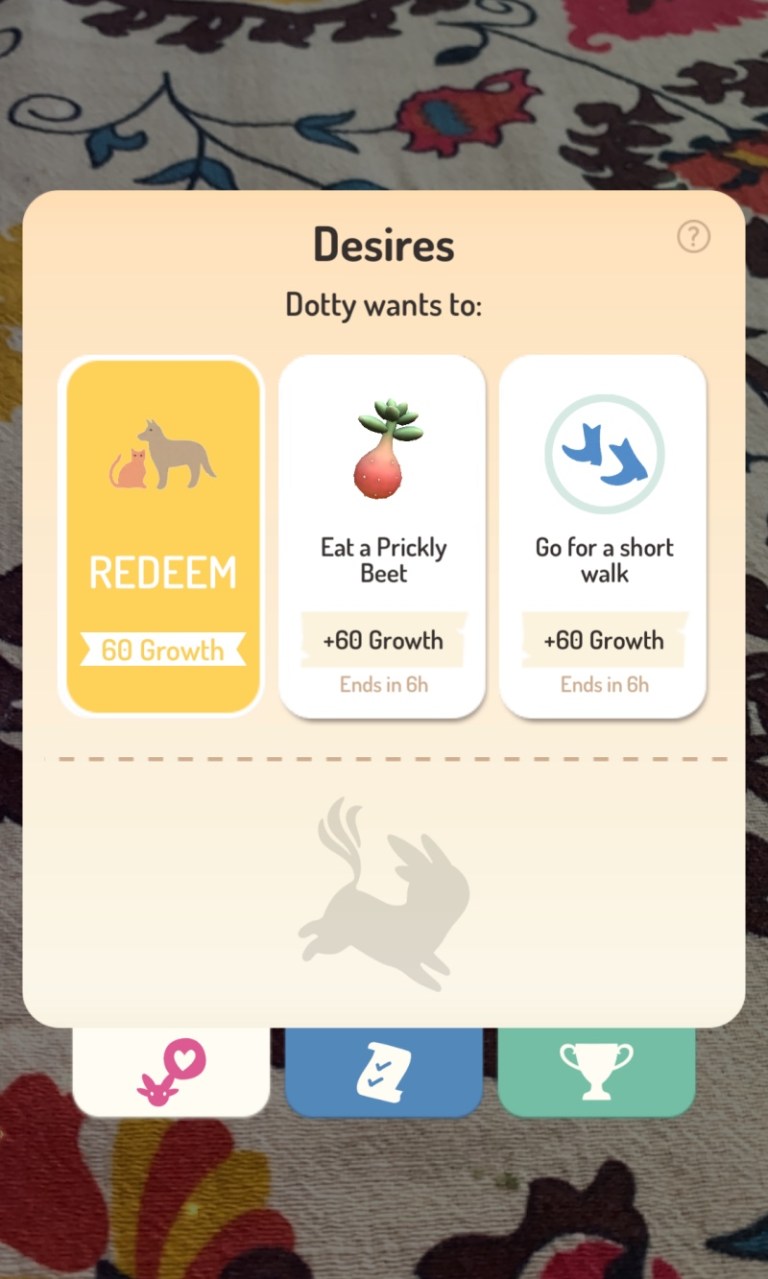Tap Ends in 6h on walk card
The width and height of the screenshot is (768, 1279).
[x=603, y=685]
